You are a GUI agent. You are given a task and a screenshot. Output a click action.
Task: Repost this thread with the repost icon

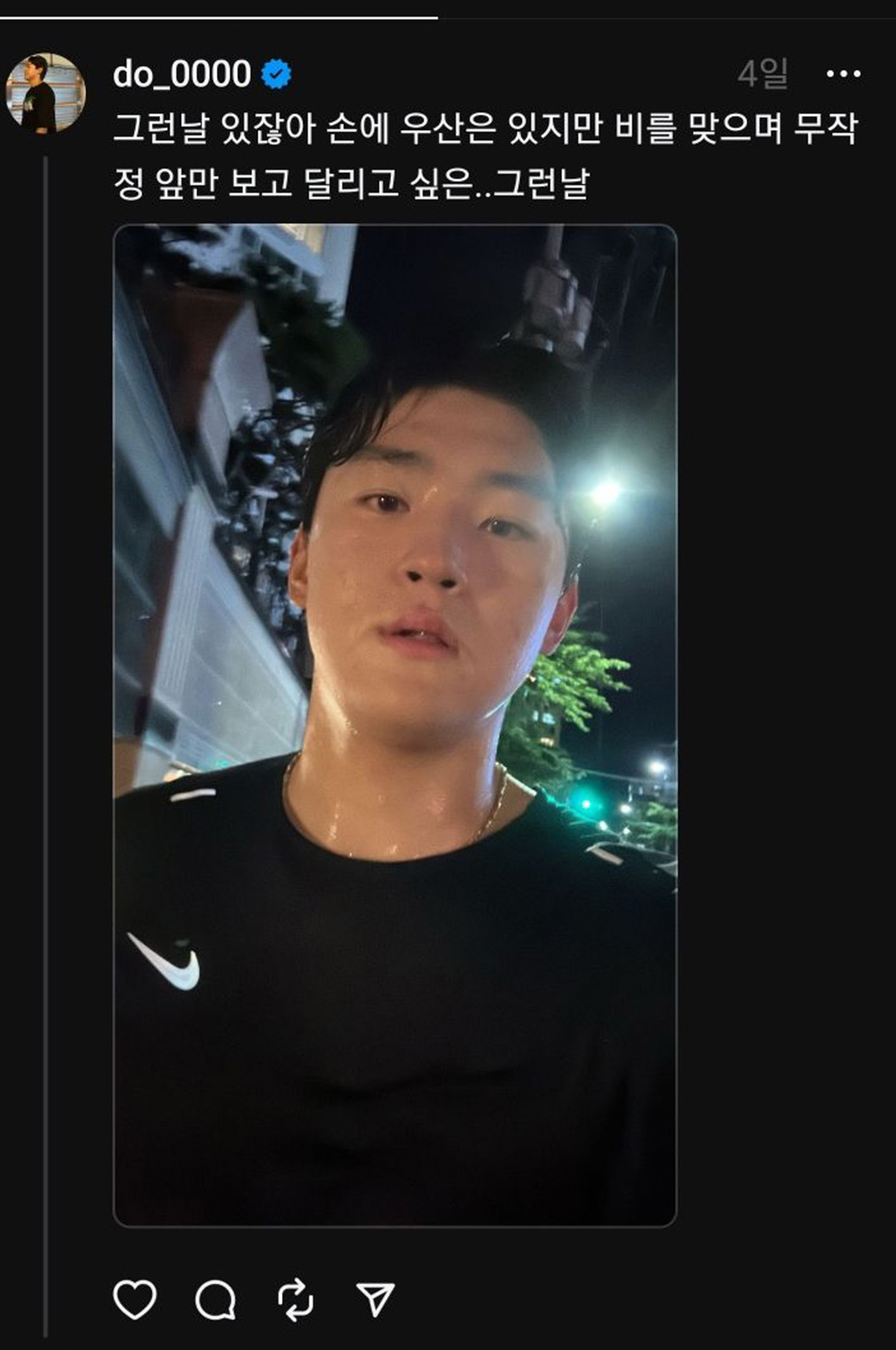coord(295,1300)
